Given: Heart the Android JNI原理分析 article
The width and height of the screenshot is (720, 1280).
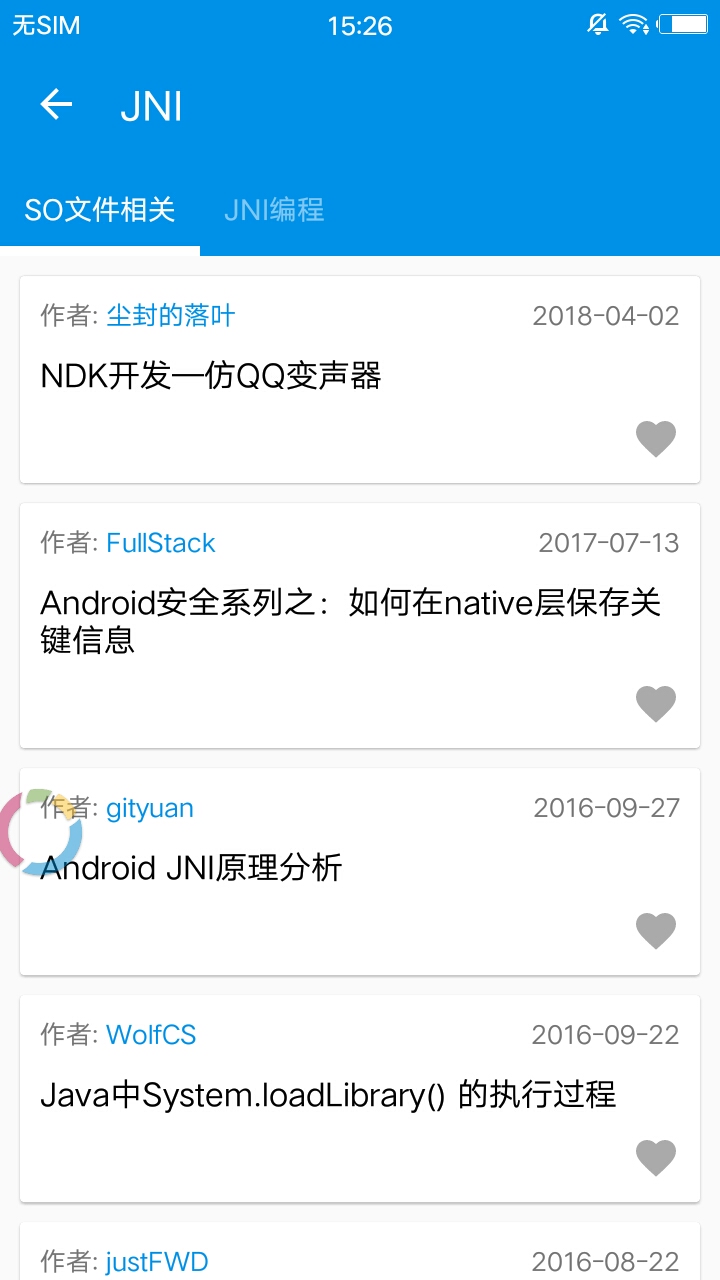Looking at the screenshot, I should point(656,931).
